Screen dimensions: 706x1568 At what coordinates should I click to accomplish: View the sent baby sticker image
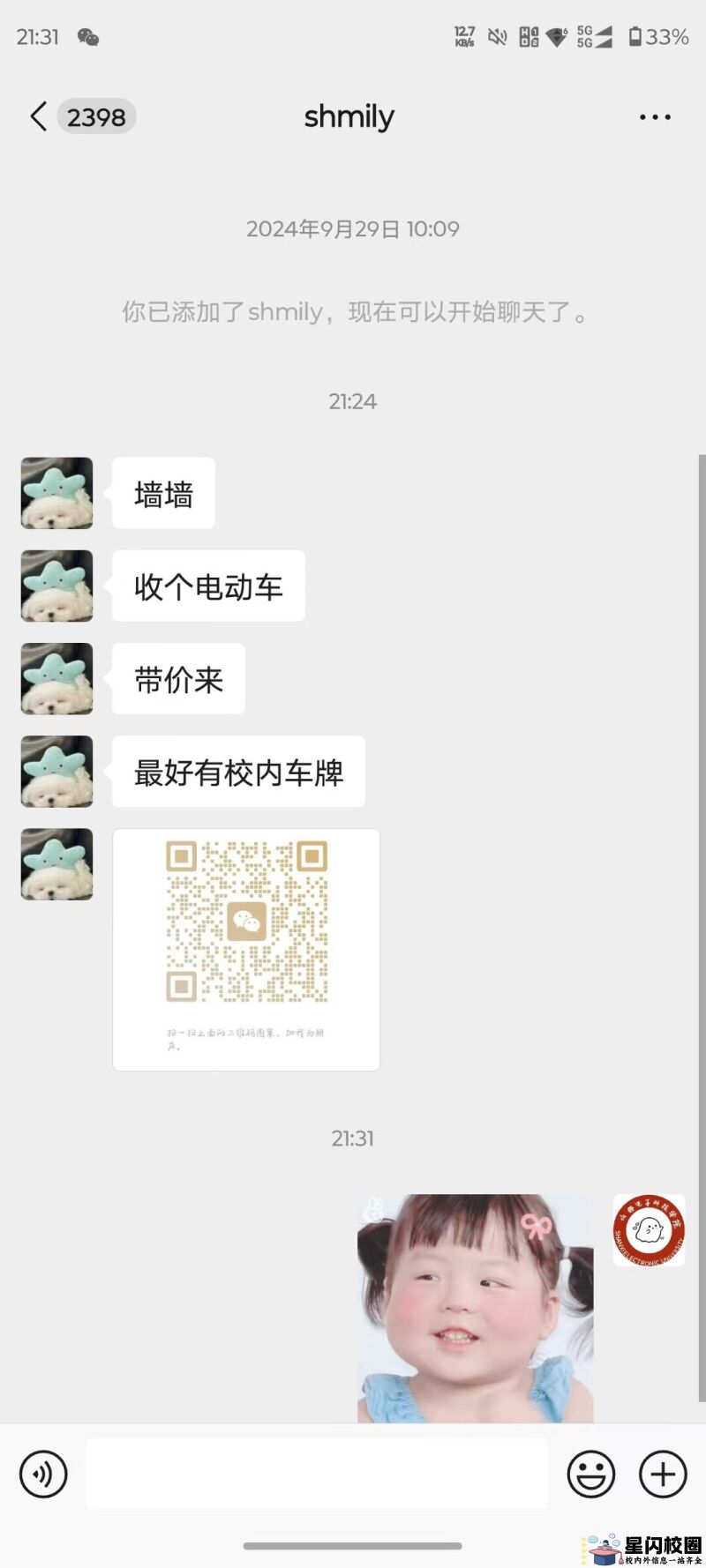(475, 1307)
